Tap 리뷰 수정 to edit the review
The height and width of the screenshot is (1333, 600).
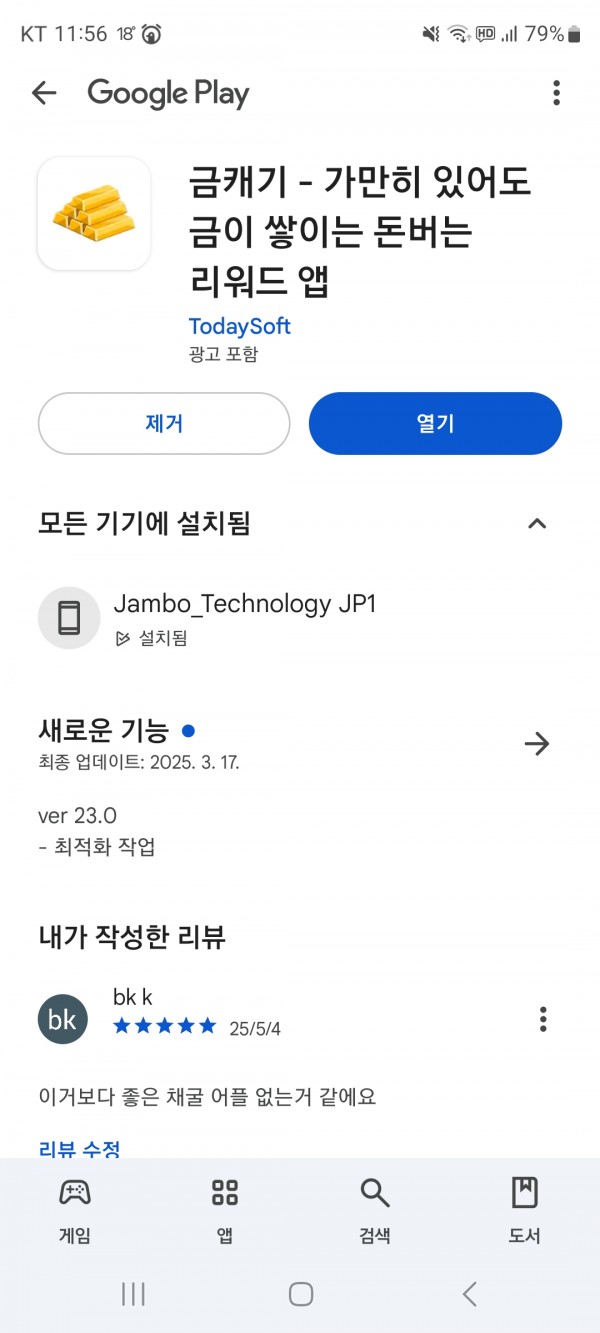tap(80, 1149)
